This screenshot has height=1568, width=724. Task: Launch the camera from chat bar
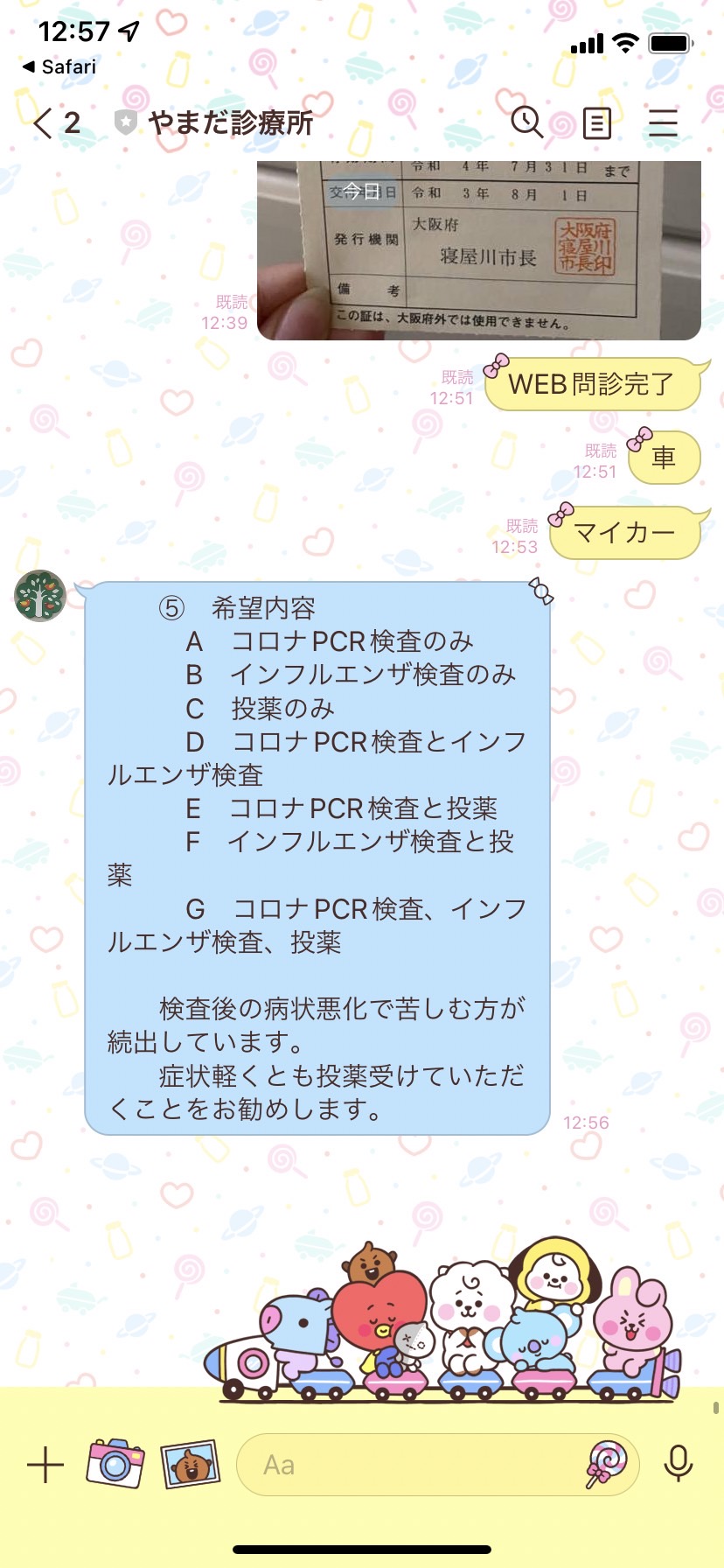coord(115,1463)
